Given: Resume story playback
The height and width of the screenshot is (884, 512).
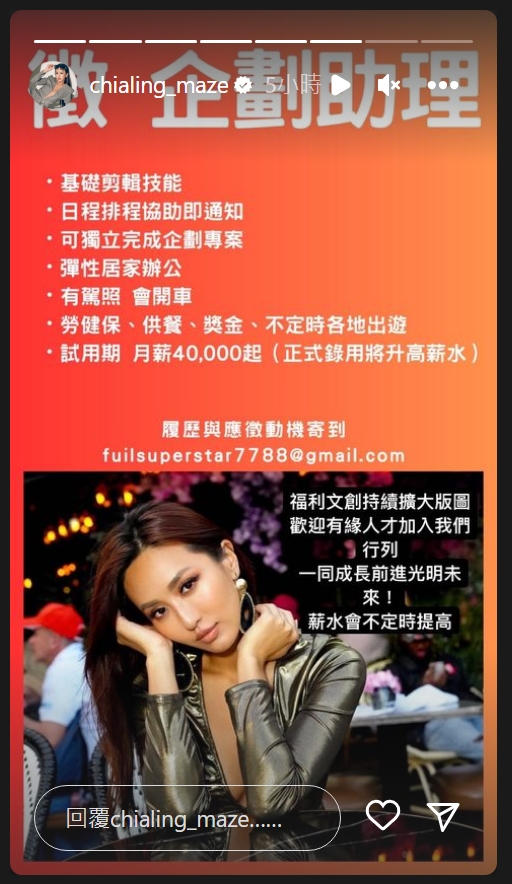Looking at the screenshot, I should pyautogui.click(x=340, y=85).
